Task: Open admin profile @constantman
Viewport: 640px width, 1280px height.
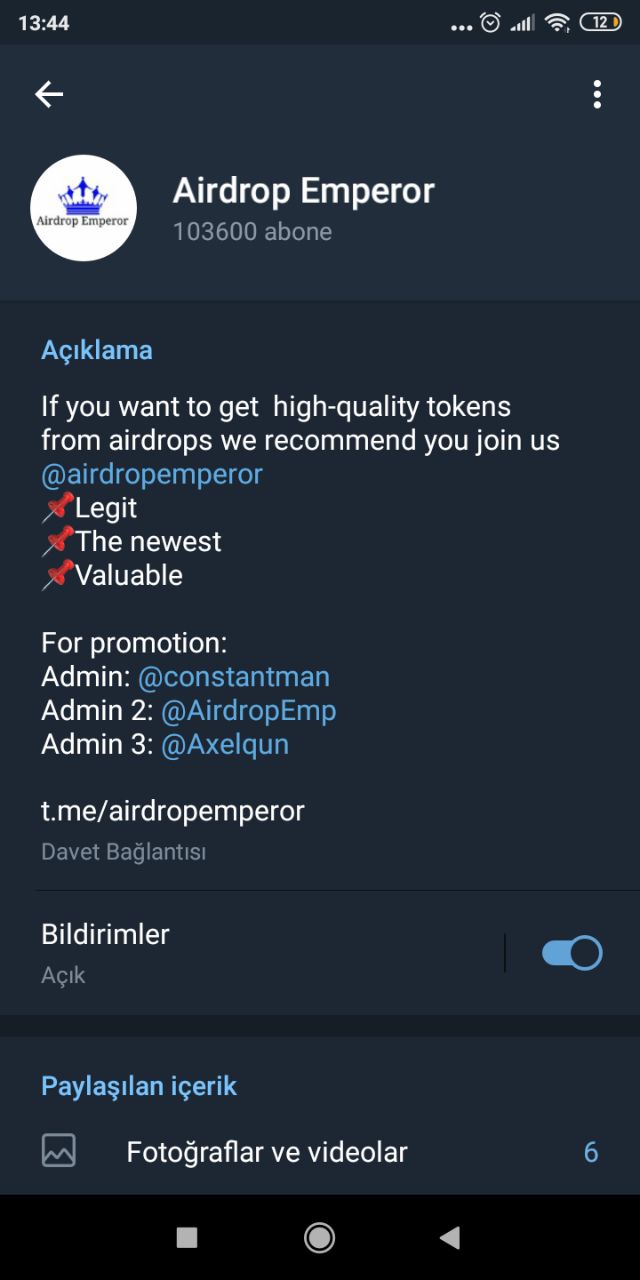Action: pyautogui.click(x=233, y=677)
